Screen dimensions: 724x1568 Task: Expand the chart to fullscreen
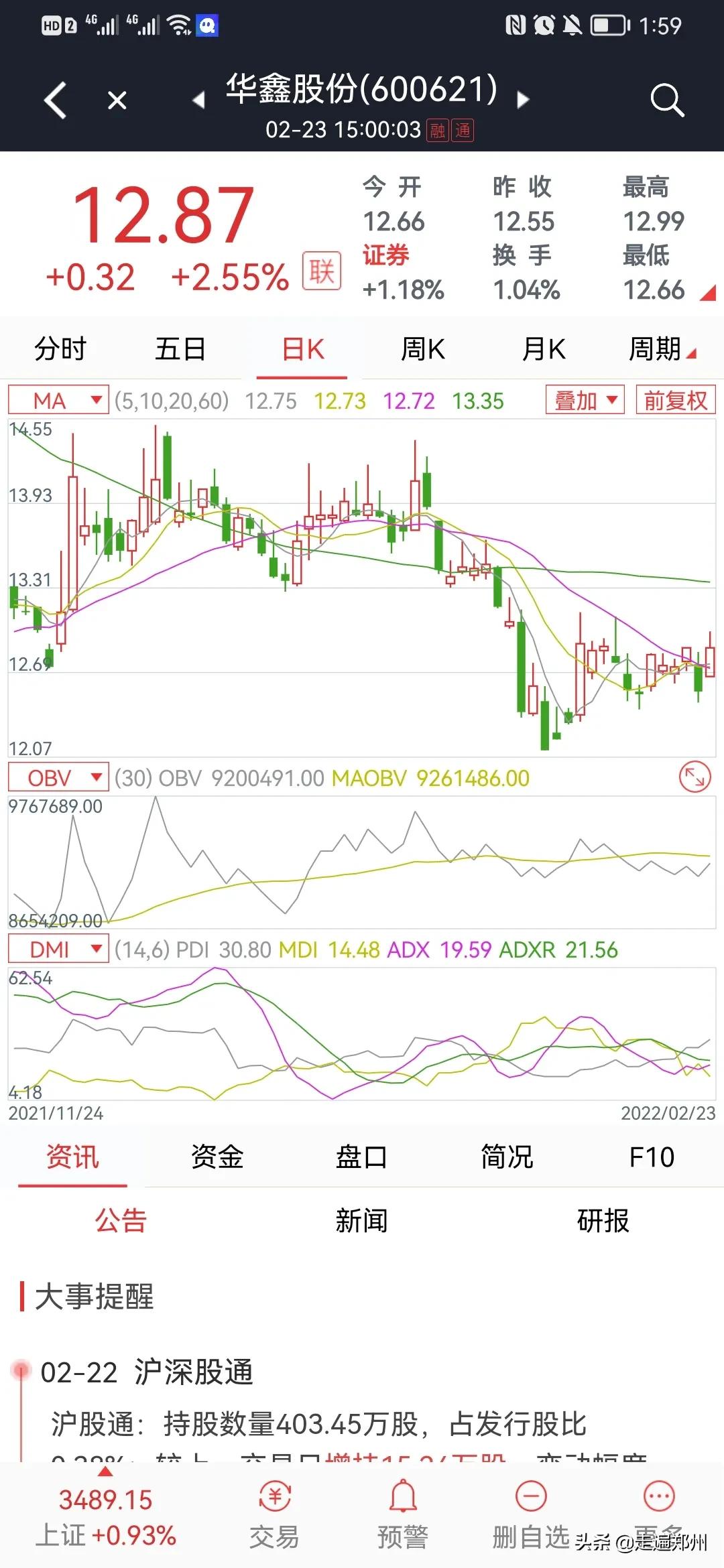695,777
